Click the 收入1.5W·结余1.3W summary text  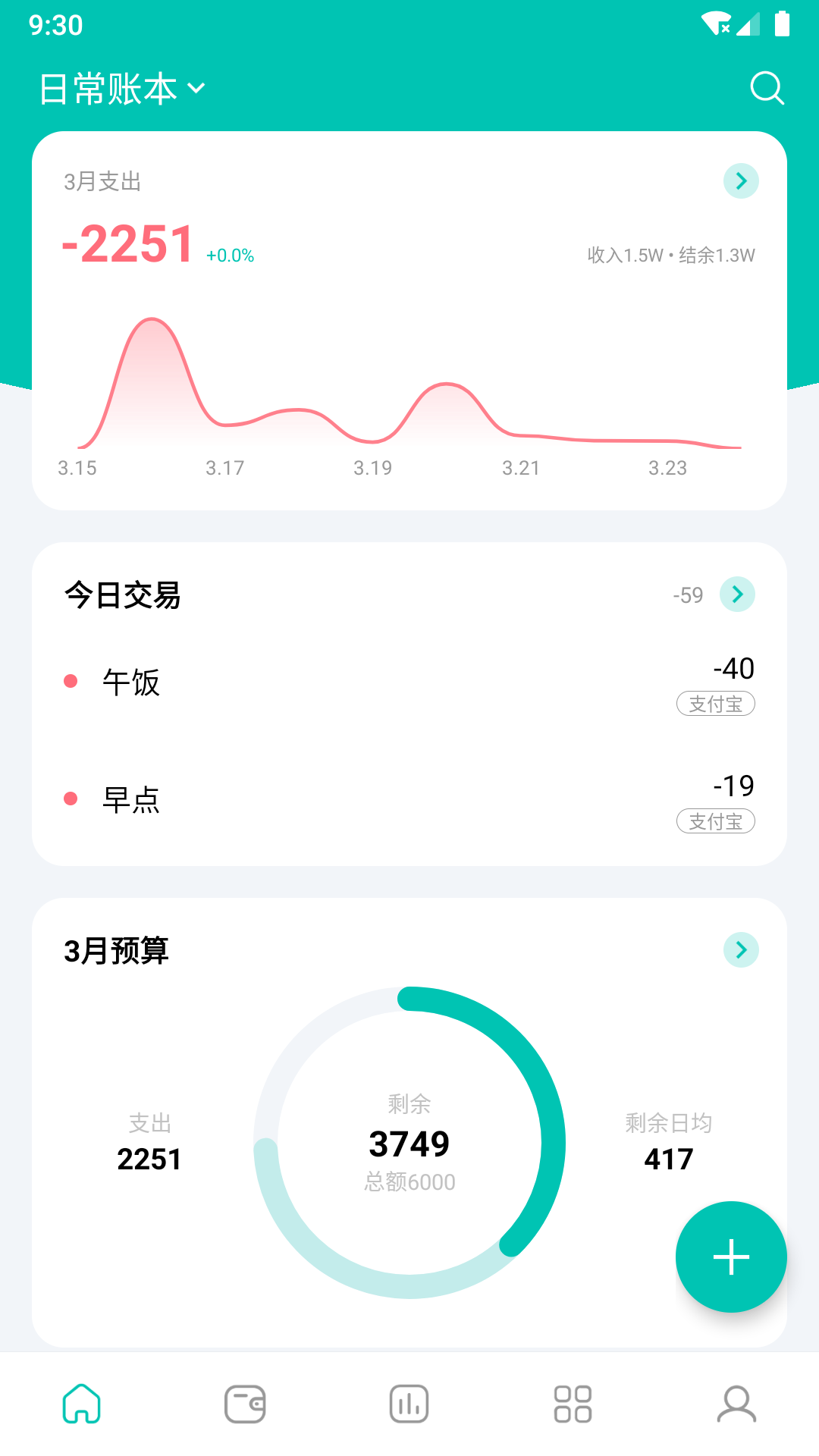tap(670, 256)
